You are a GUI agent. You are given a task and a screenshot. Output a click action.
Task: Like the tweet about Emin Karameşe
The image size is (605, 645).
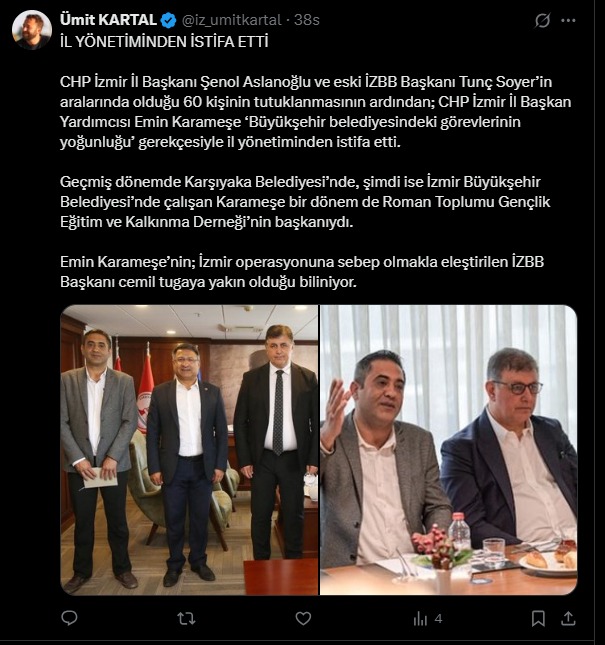tap(303, 619)
